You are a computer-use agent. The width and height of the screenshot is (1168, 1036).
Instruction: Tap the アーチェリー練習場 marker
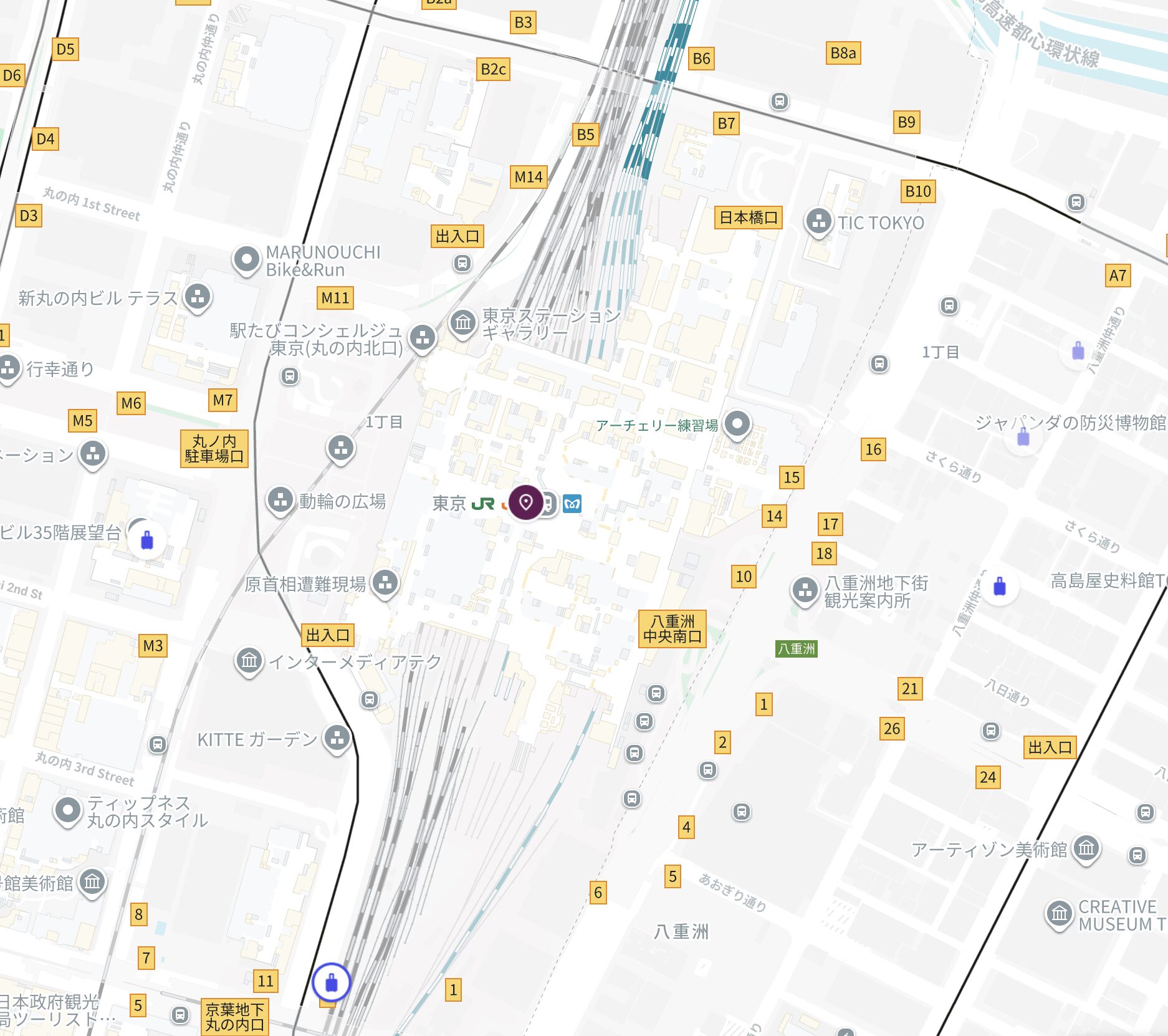tap(737, 424)
